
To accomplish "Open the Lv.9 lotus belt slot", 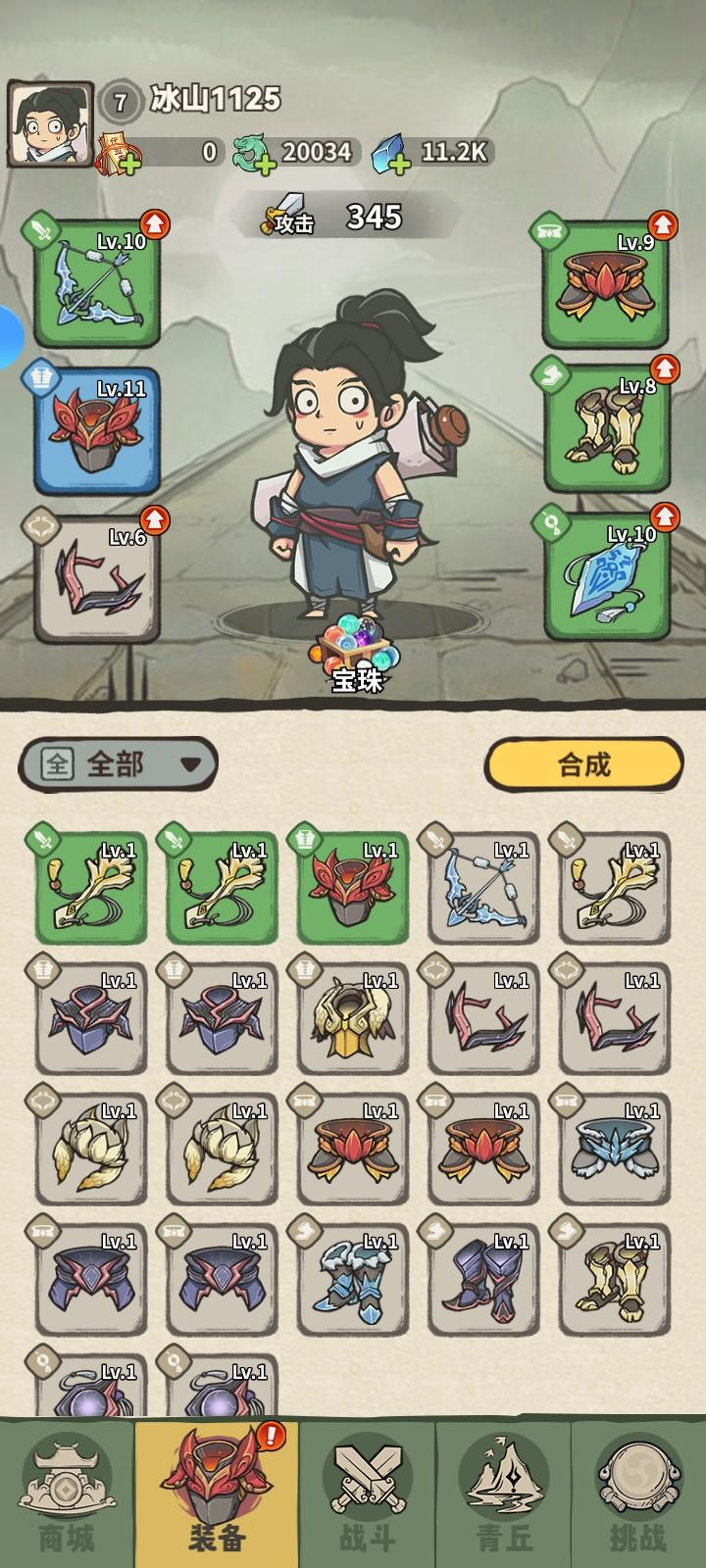I will click(608, 284).
